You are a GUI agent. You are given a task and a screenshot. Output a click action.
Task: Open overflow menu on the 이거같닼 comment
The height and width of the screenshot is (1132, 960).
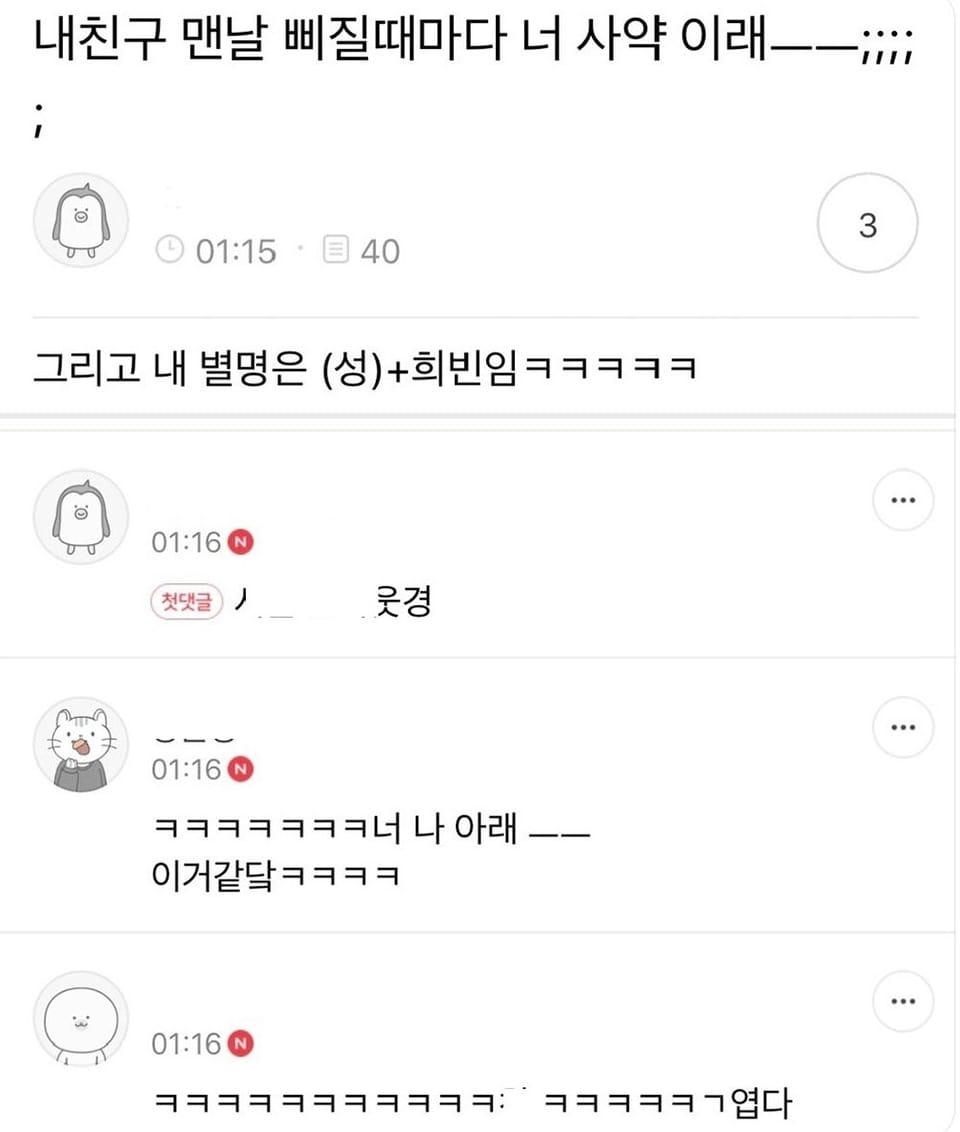point(903,727)
